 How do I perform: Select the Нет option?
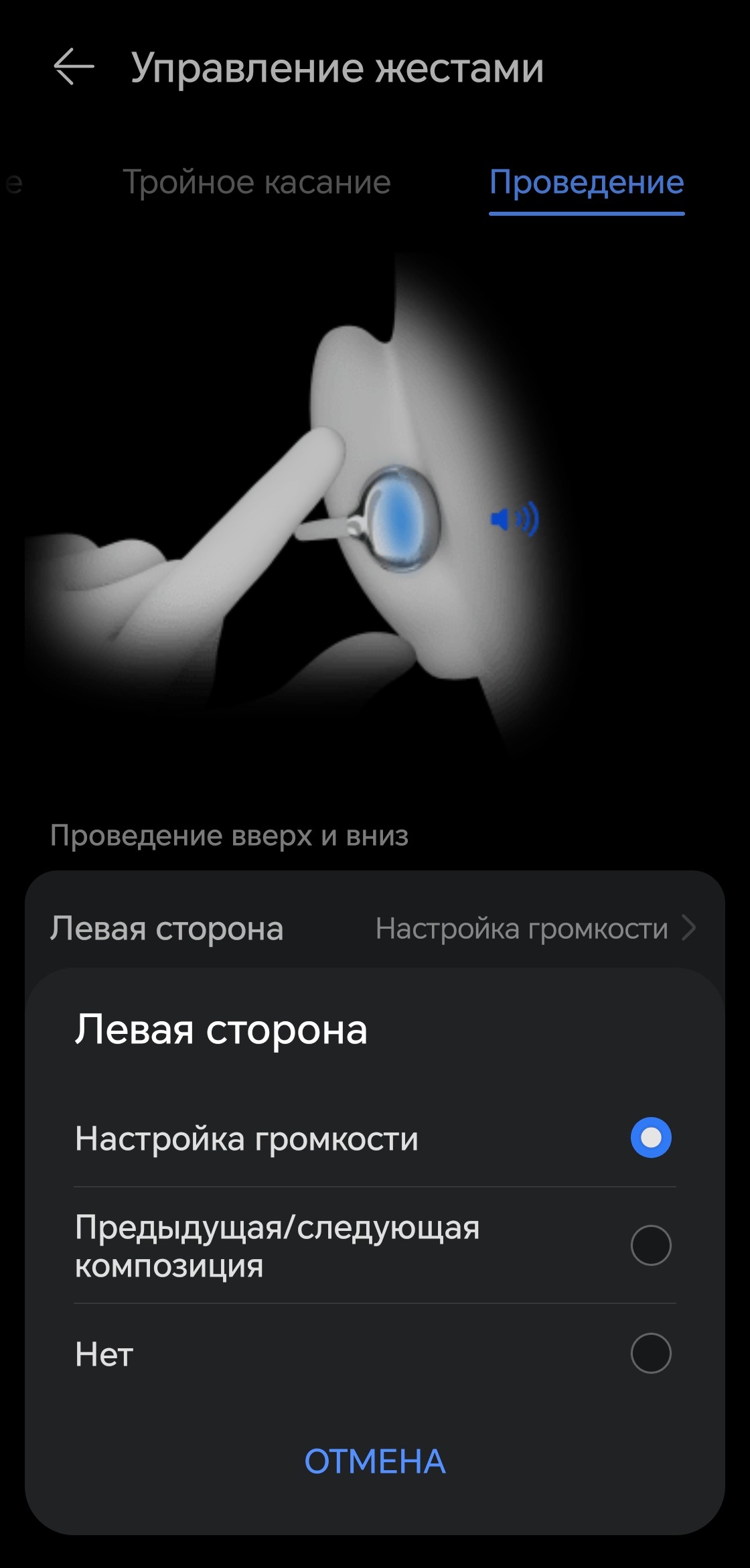(x=650, y=1354)
